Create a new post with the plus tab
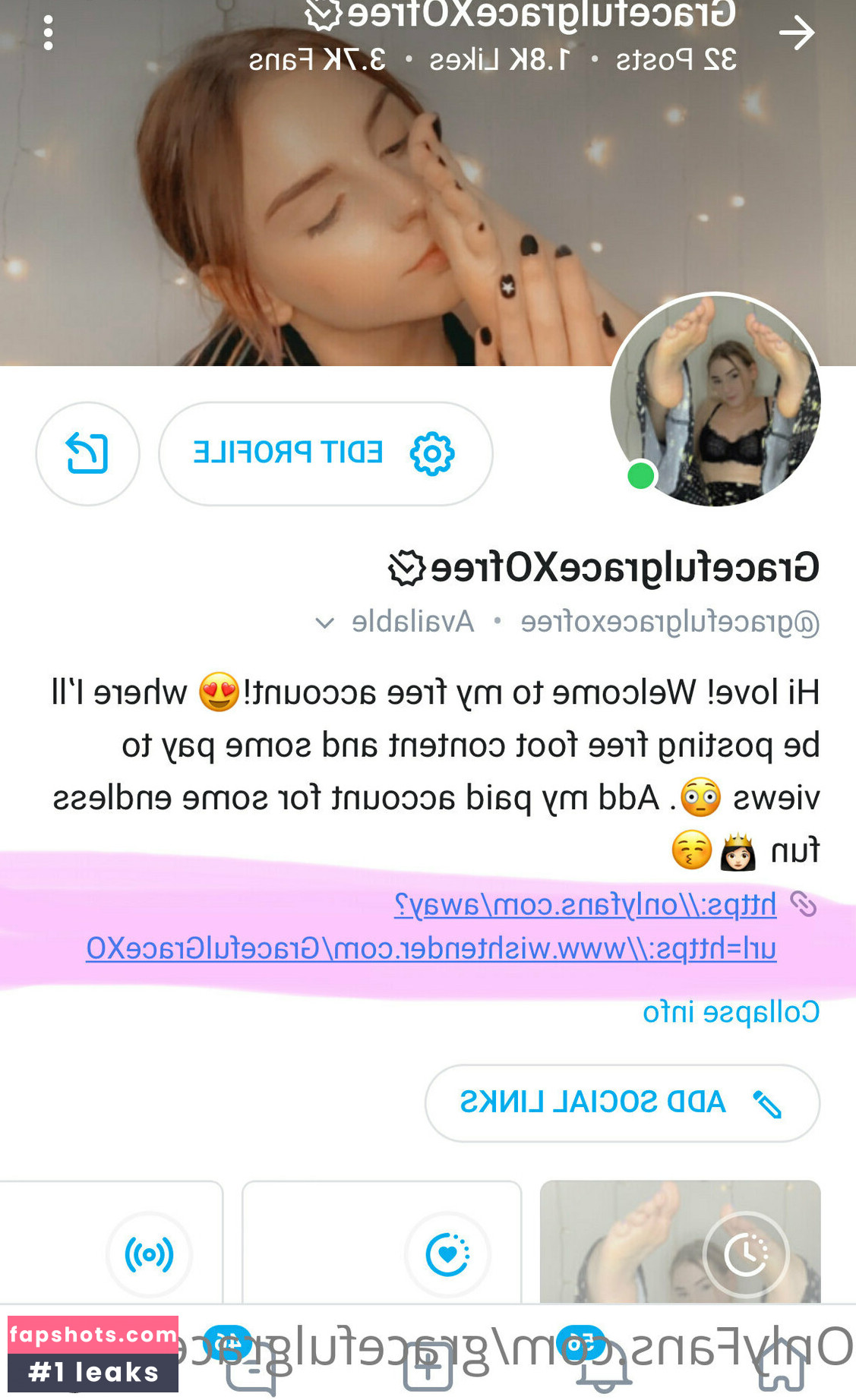 pos(428,1367)
